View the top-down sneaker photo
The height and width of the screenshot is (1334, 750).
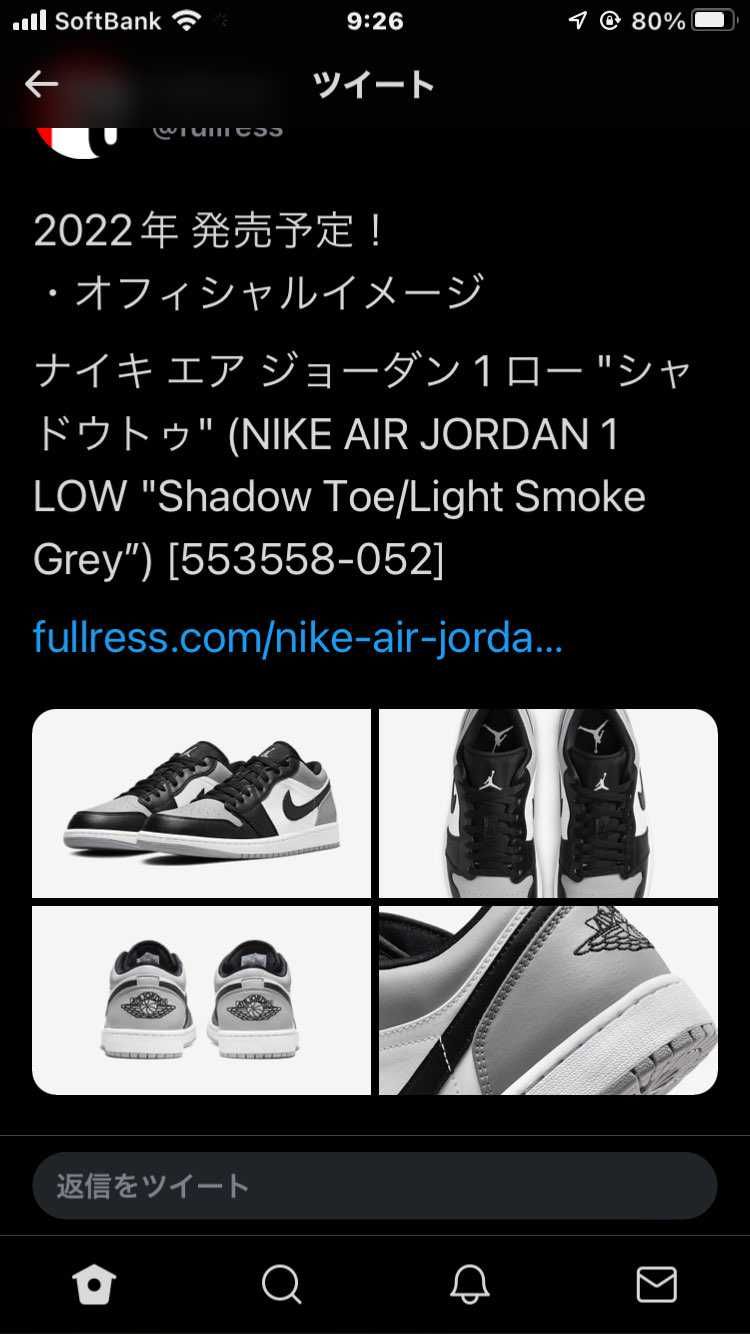click(548, 803)
